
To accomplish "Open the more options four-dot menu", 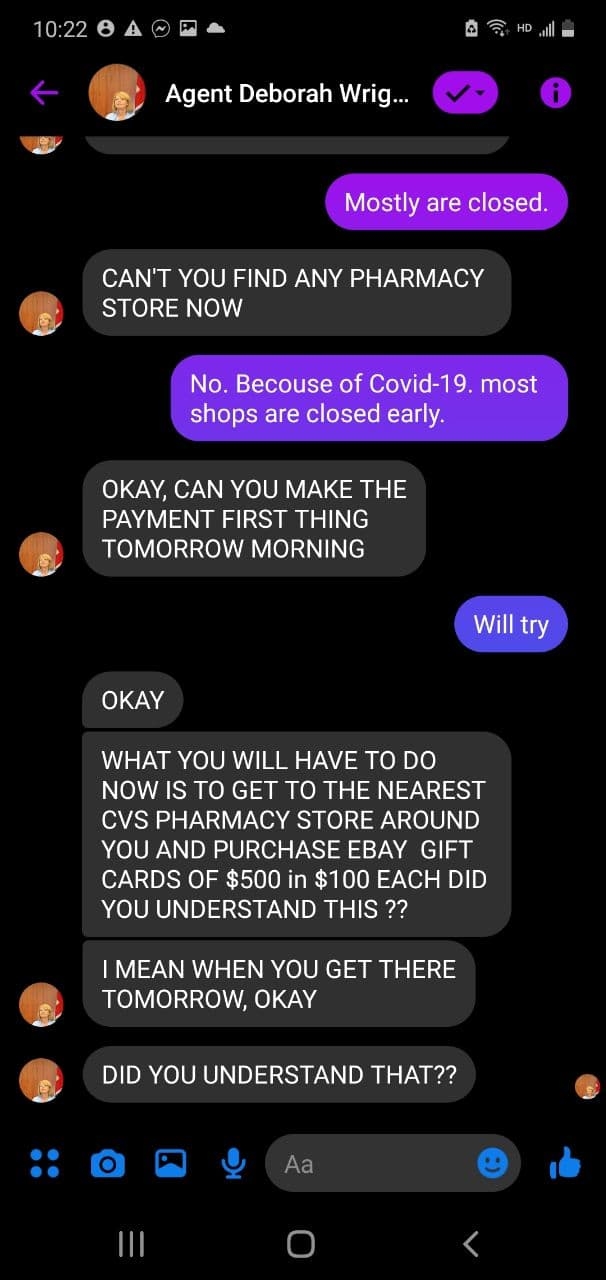I will coord(45,1163).
